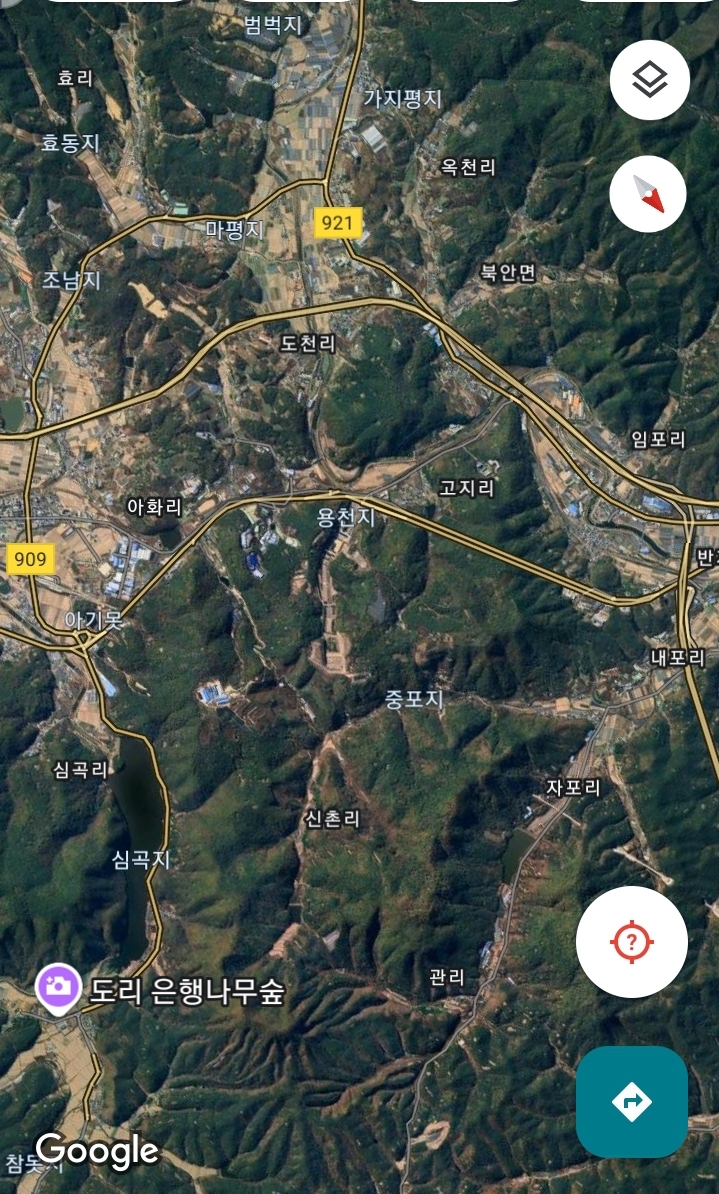Open the map layers button
Viewport: 719px width, 1194px height.
point(649,80)
